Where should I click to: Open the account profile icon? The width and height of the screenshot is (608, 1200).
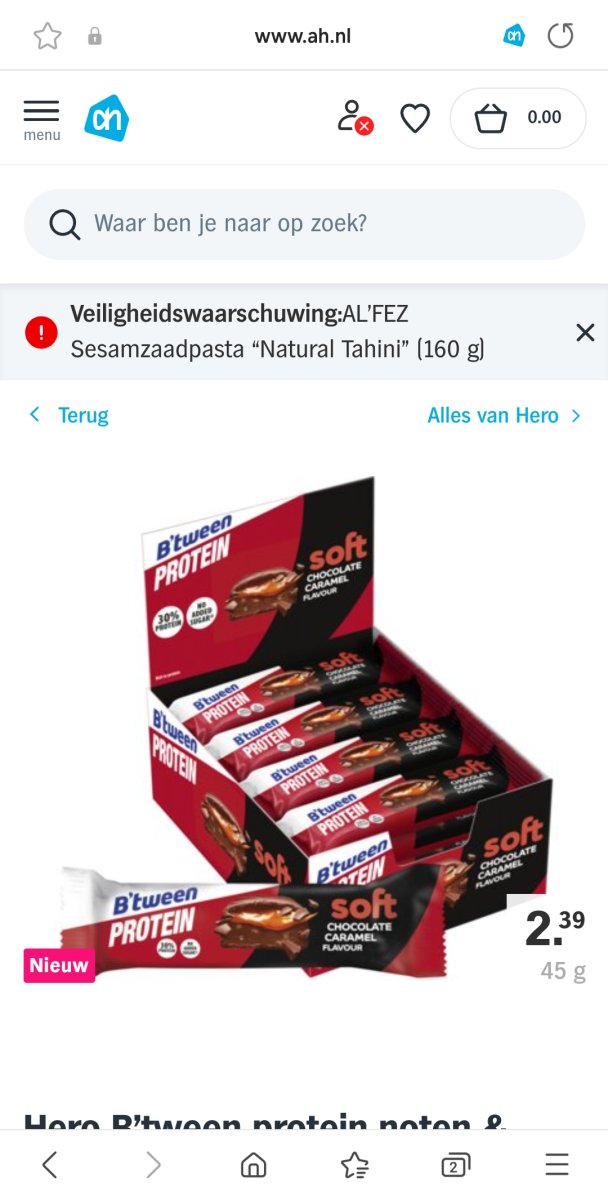pos(352,118)
